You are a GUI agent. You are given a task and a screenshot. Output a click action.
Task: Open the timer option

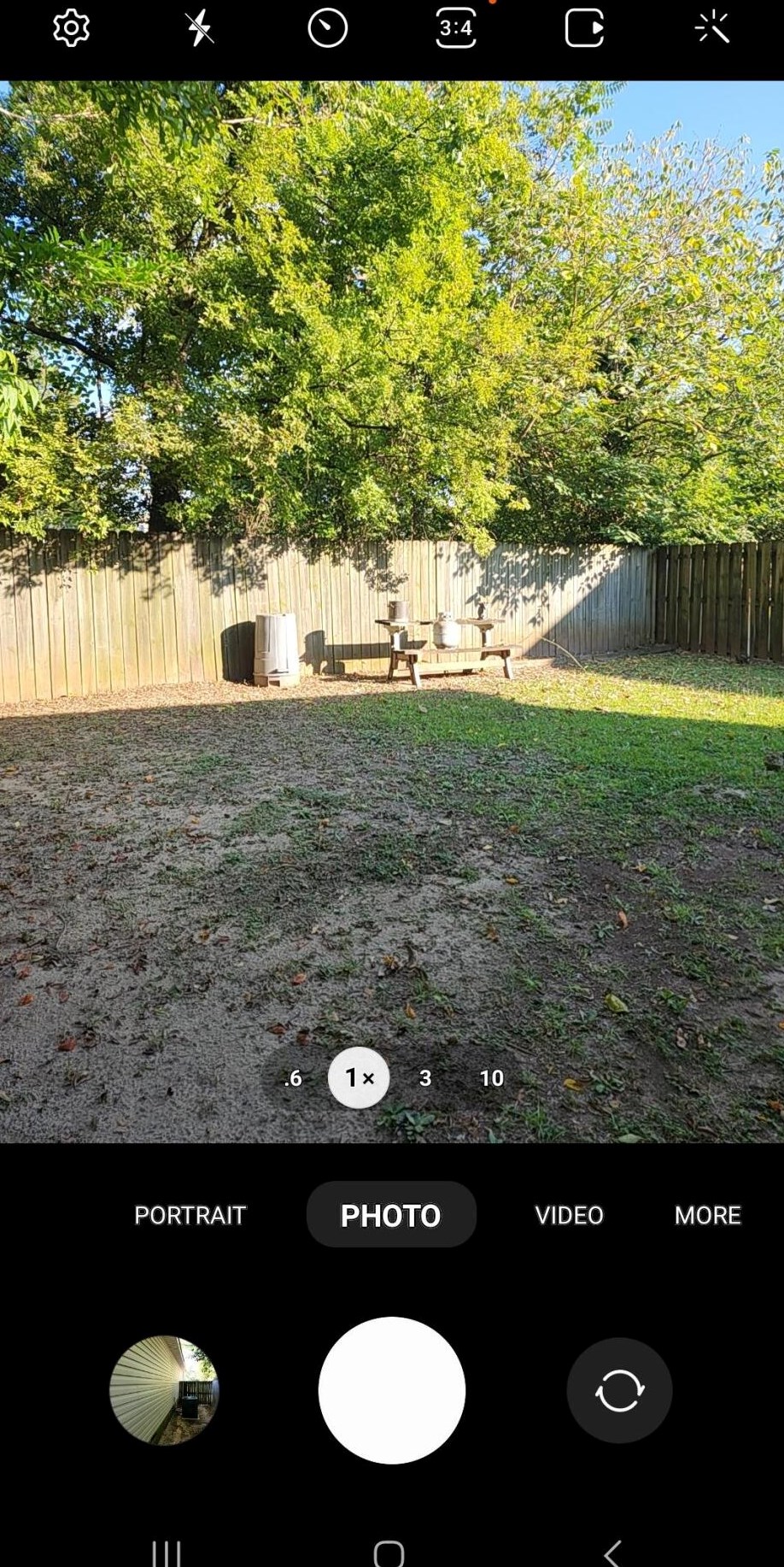coord(328,28)
